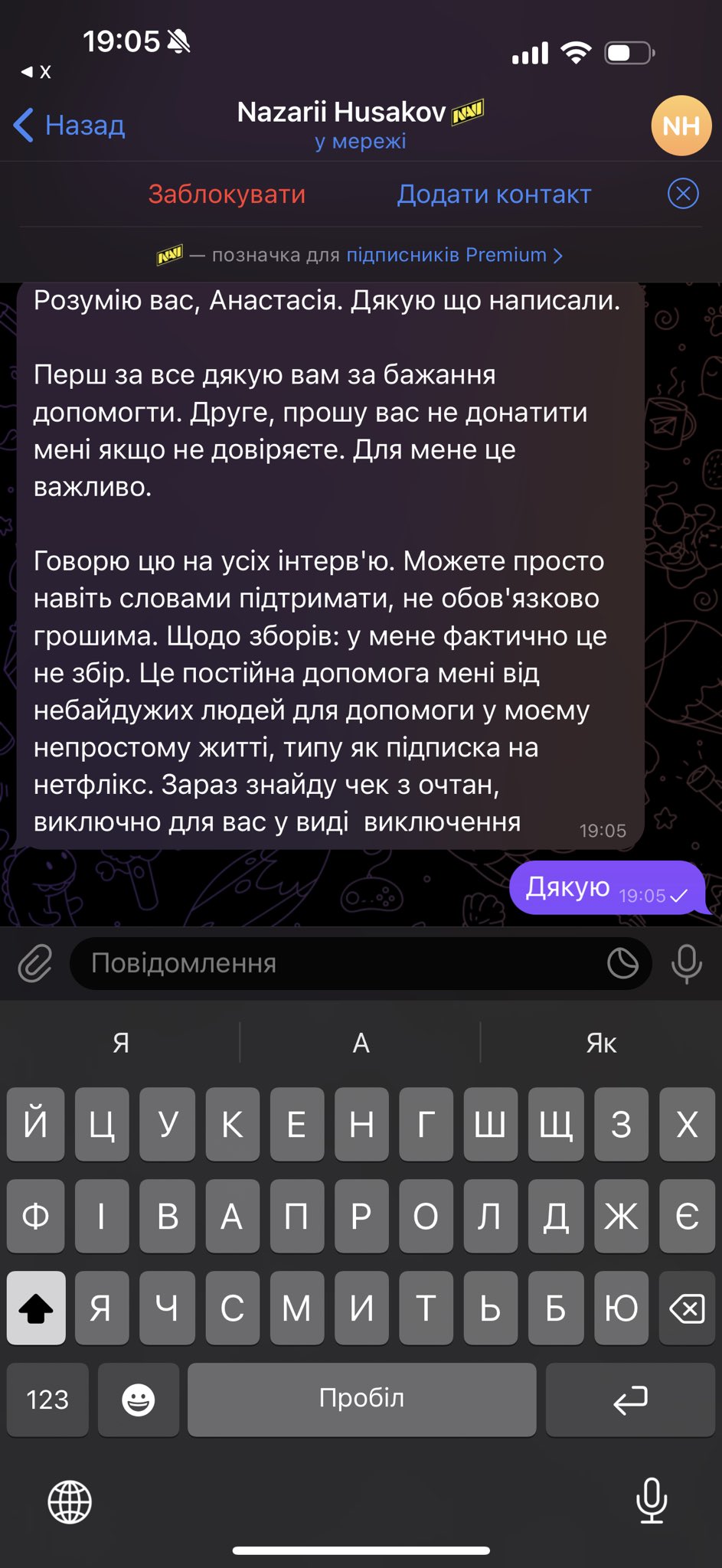Viewport: 722px width, 1568px height.
Task: Pick the keyboard suggestion "Як"
Action: [x=601, y=1043]
